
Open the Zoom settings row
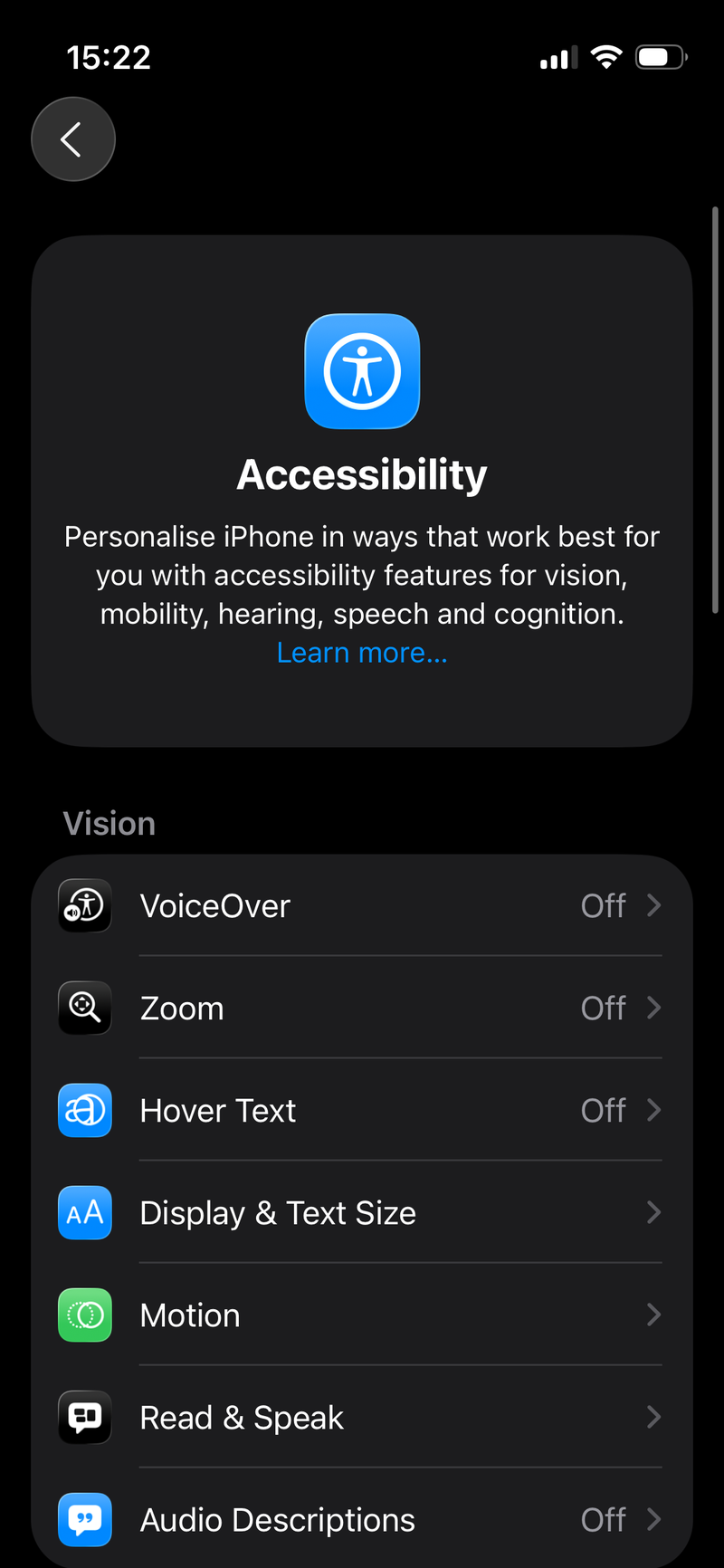click(x=362, y=1008)
